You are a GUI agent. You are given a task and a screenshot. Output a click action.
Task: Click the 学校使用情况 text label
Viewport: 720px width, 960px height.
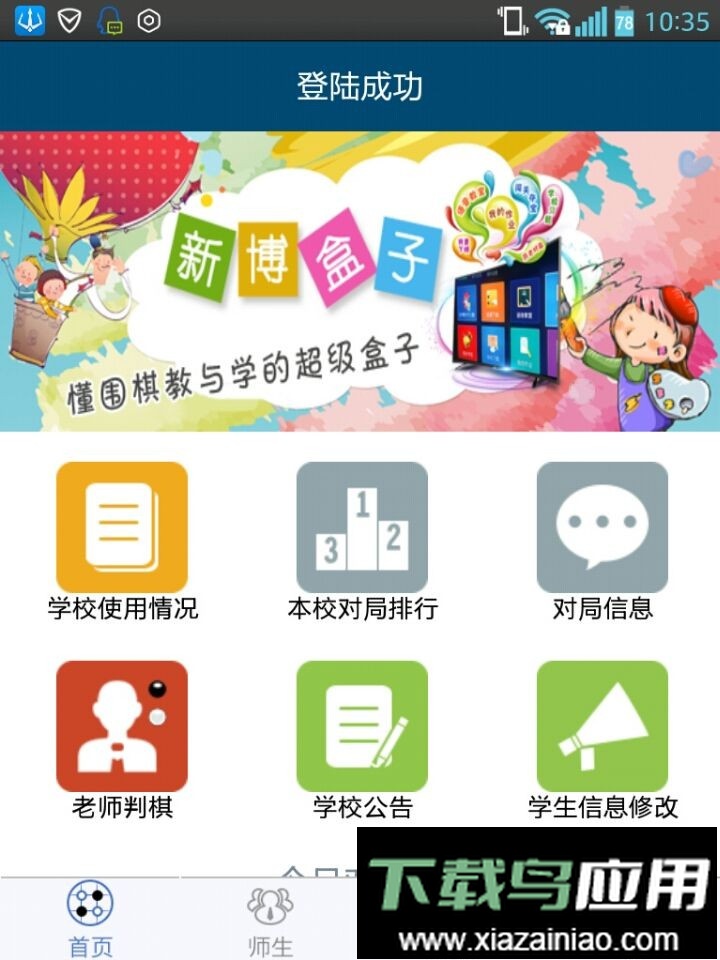click(x=120, y=607)
